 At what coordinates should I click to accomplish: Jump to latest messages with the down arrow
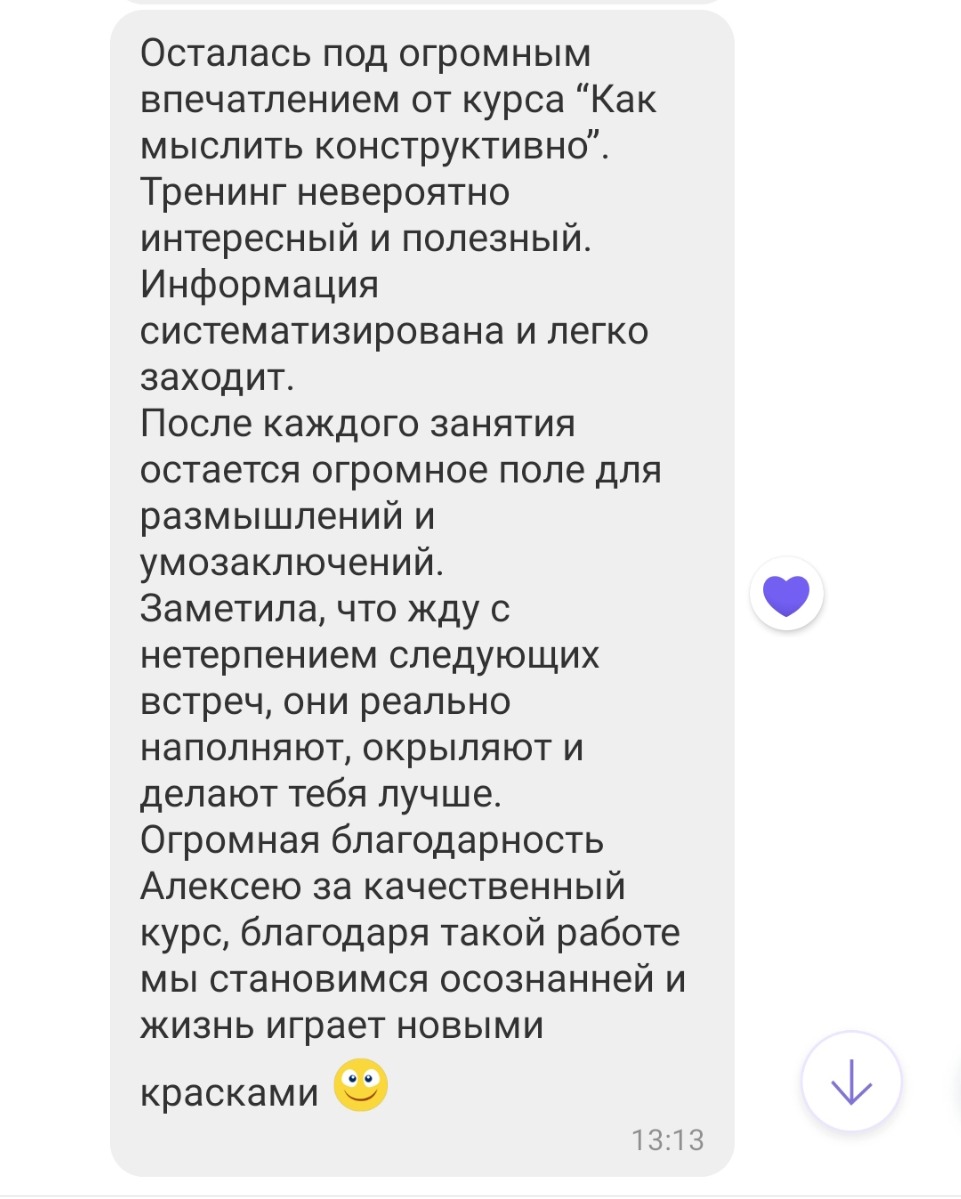(x=851, y=1081)
